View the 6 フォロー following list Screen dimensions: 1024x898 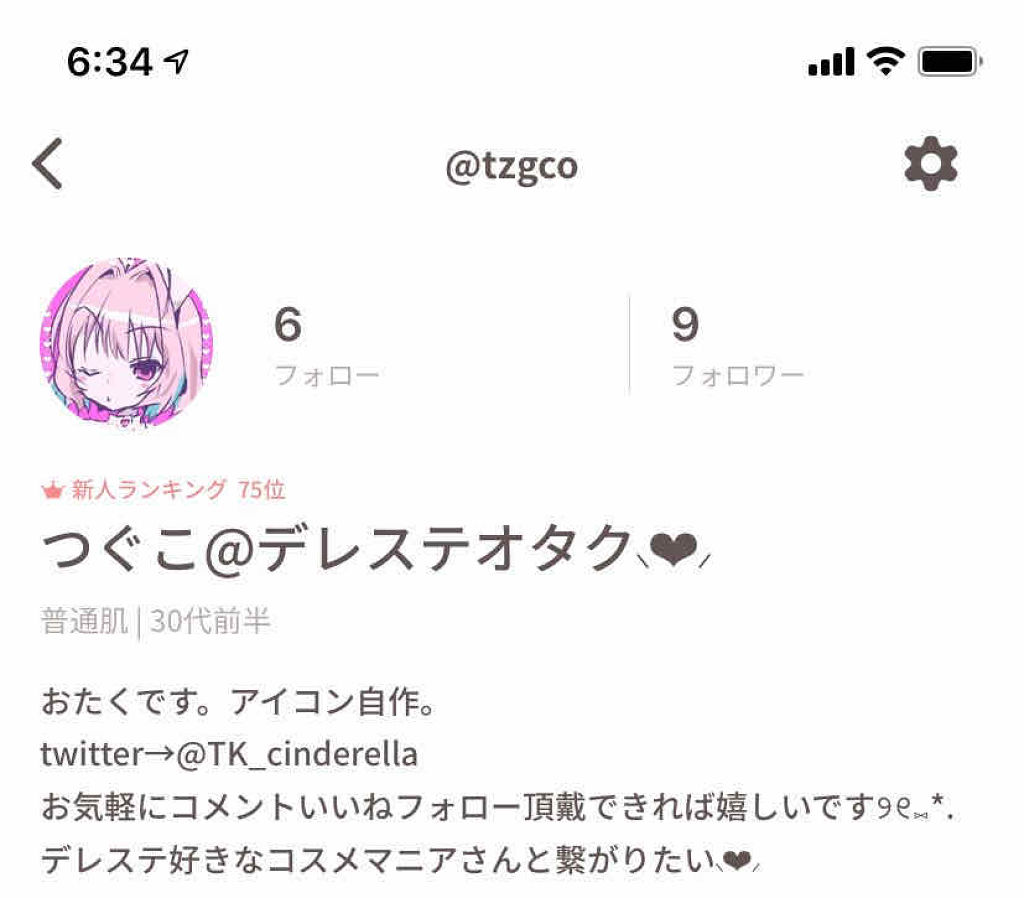(326, 346)
